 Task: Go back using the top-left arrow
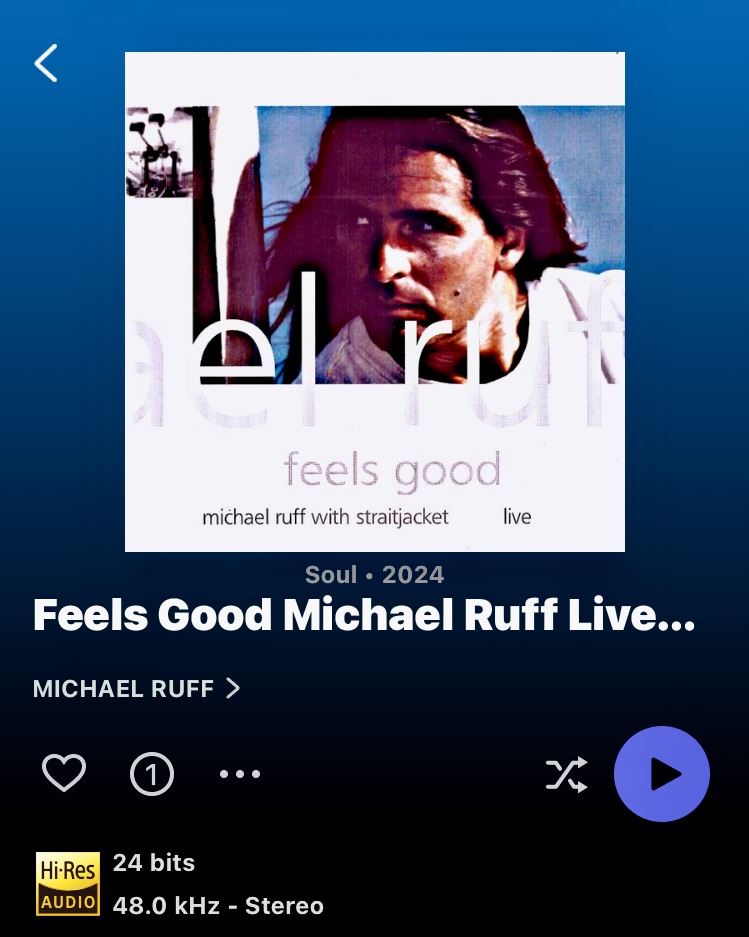tap(46, 63)
